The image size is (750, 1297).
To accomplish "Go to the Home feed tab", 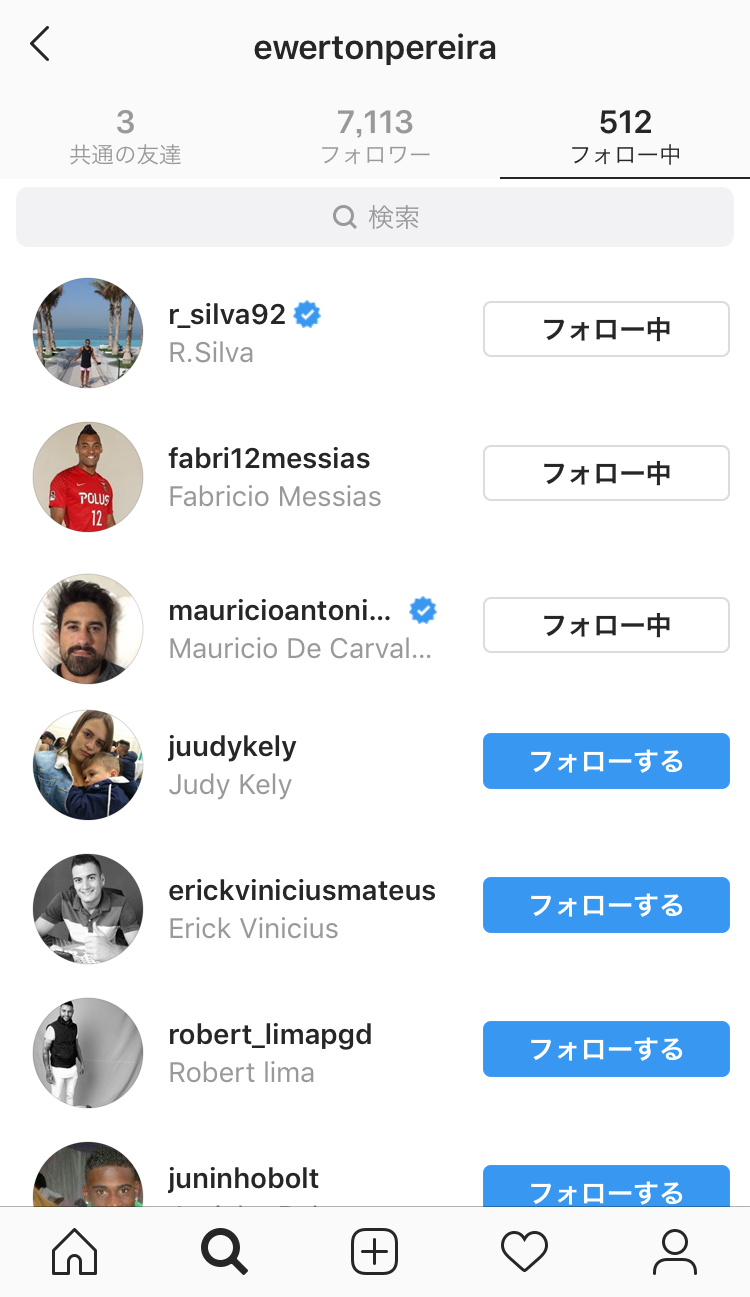I will 75,1251.
